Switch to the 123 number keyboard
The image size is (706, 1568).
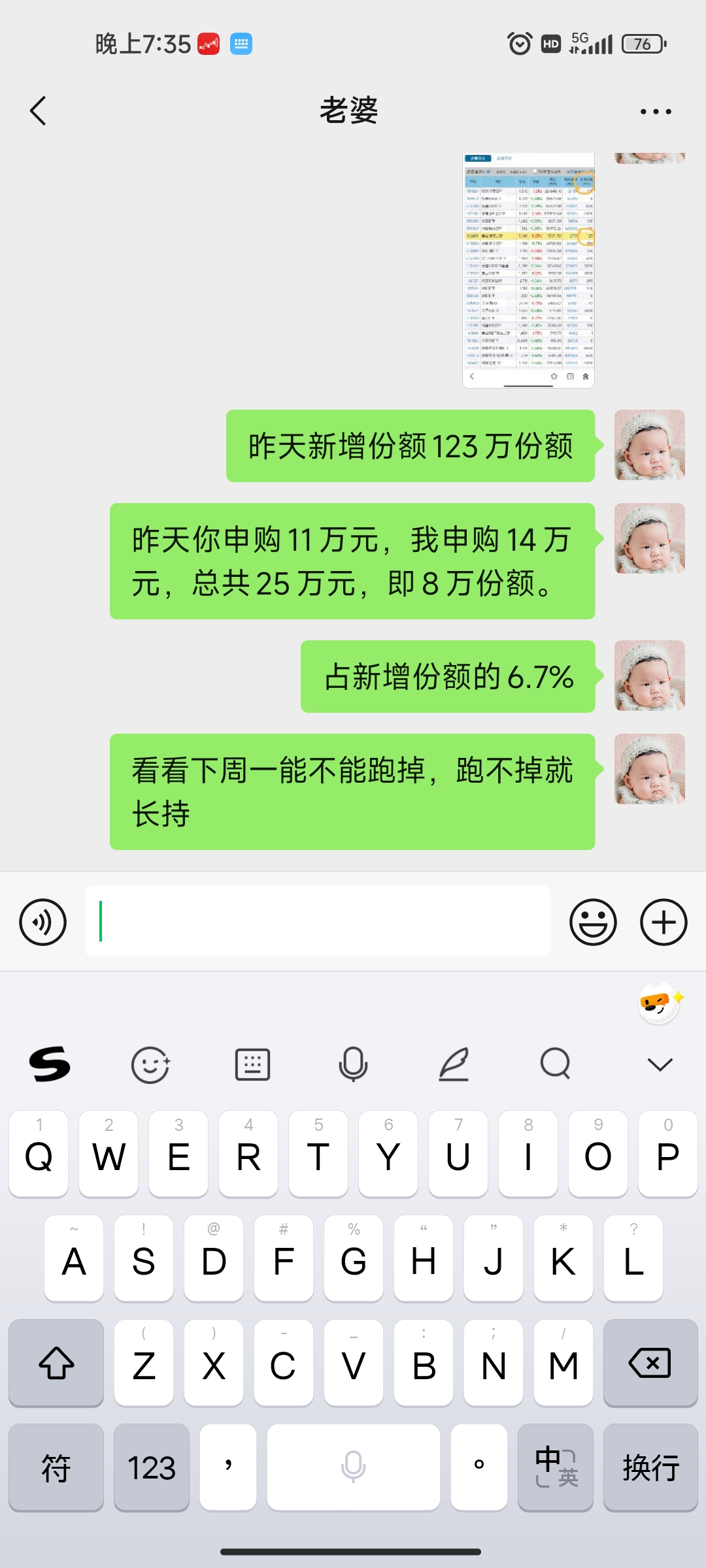coord(152,1467)
